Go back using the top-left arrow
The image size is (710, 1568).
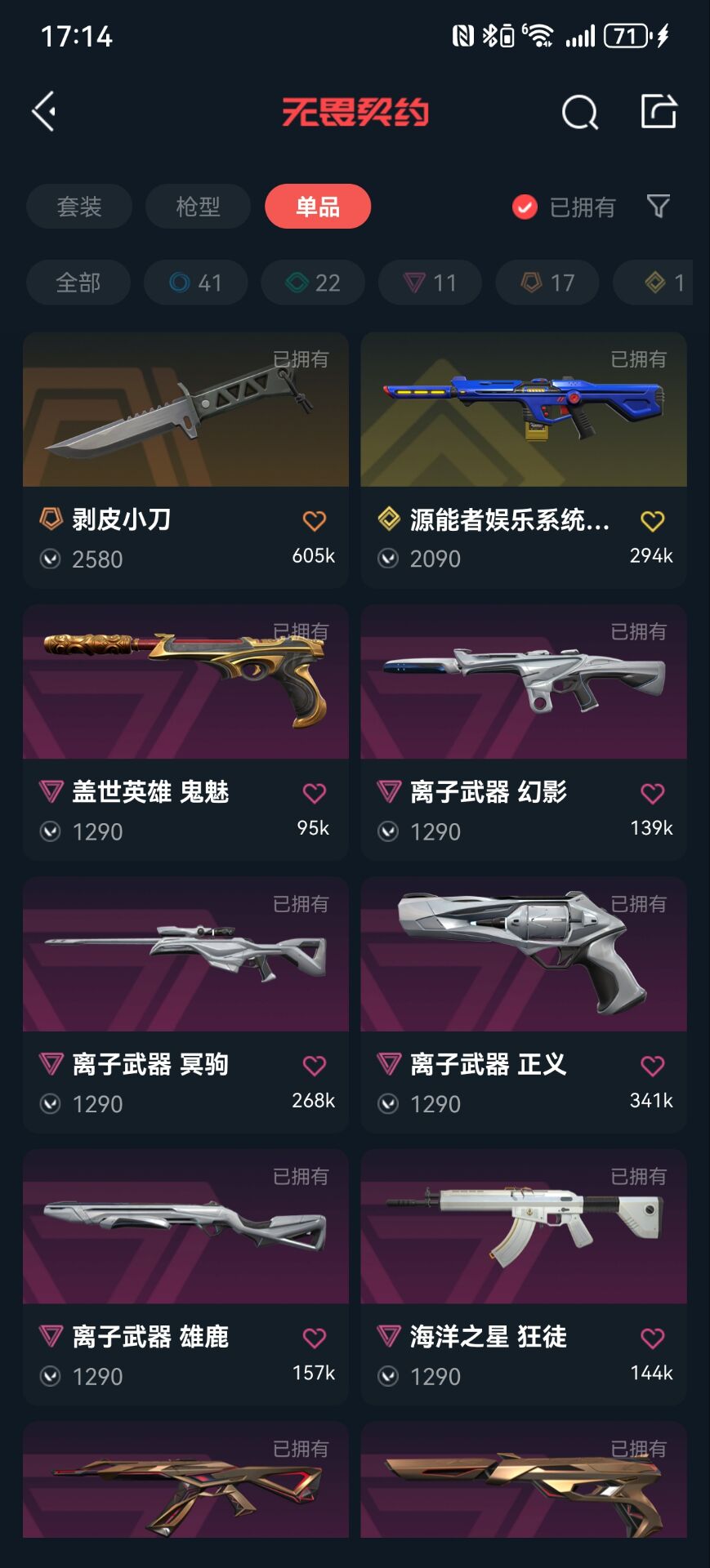[x=44, y=111]
